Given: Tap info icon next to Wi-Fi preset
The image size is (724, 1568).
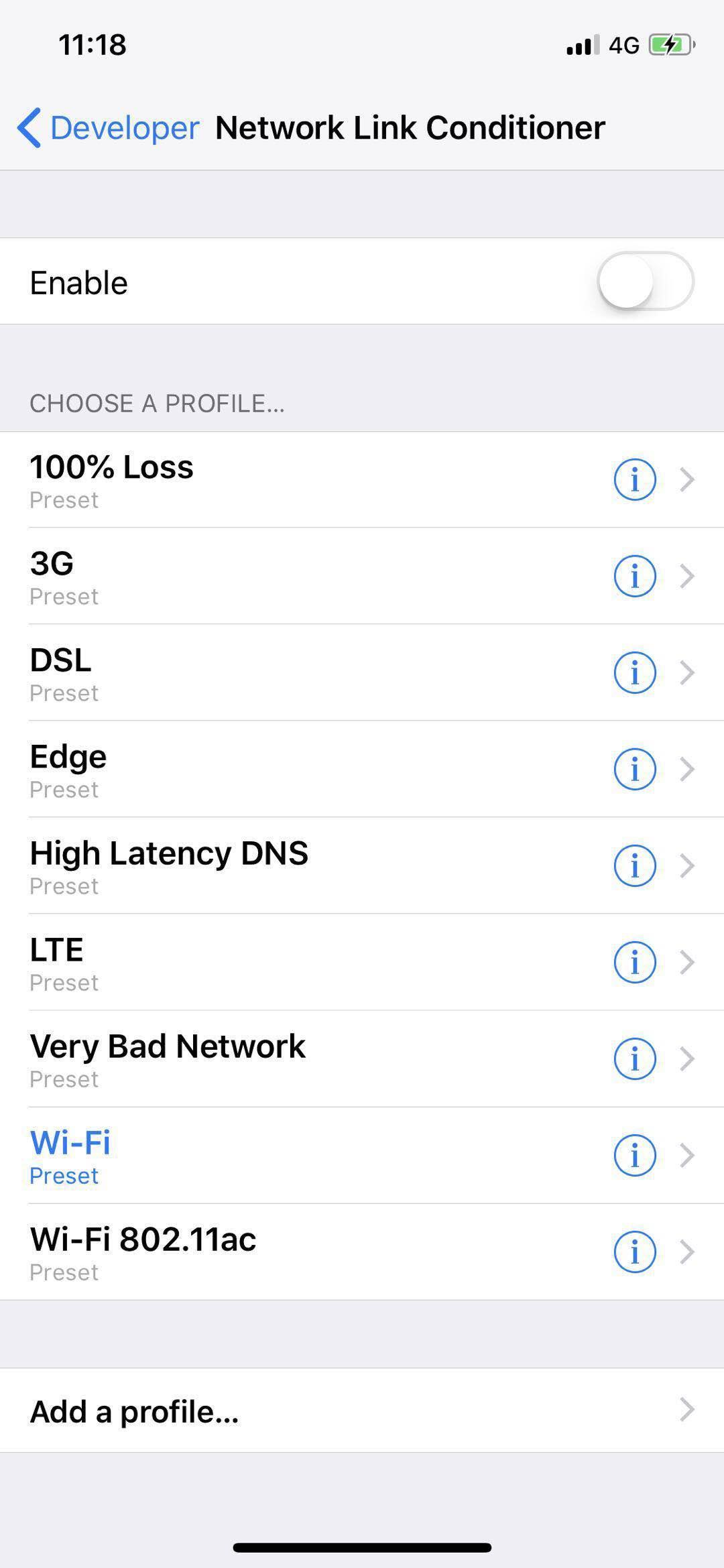Looking at the screenshot, I should click(634, 1156).
